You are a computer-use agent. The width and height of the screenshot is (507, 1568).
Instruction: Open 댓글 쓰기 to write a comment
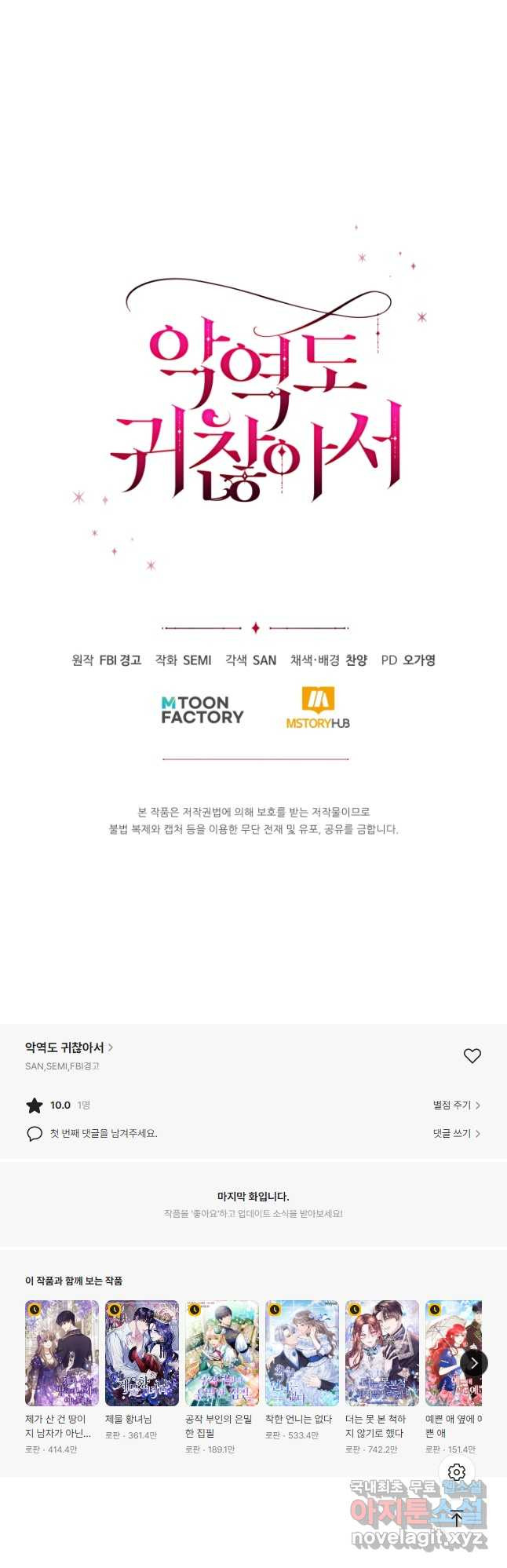(x=456, y=1133)
